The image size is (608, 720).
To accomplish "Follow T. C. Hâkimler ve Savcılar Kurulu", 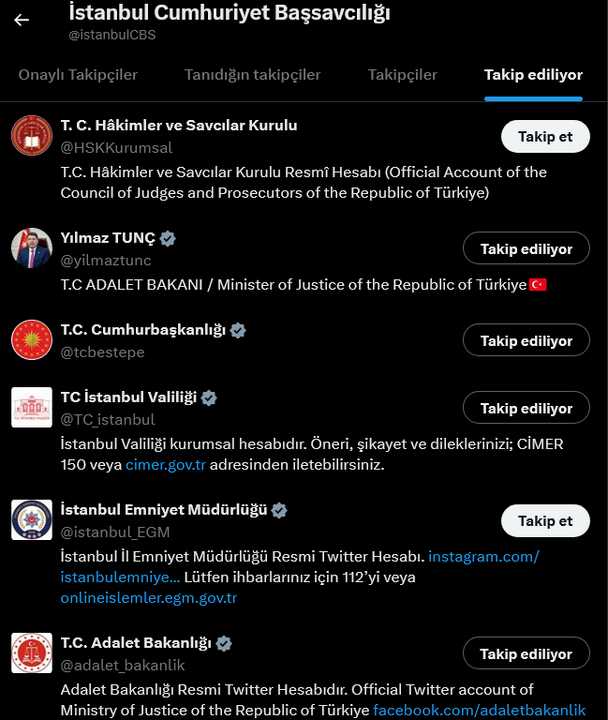I will 545,136.
